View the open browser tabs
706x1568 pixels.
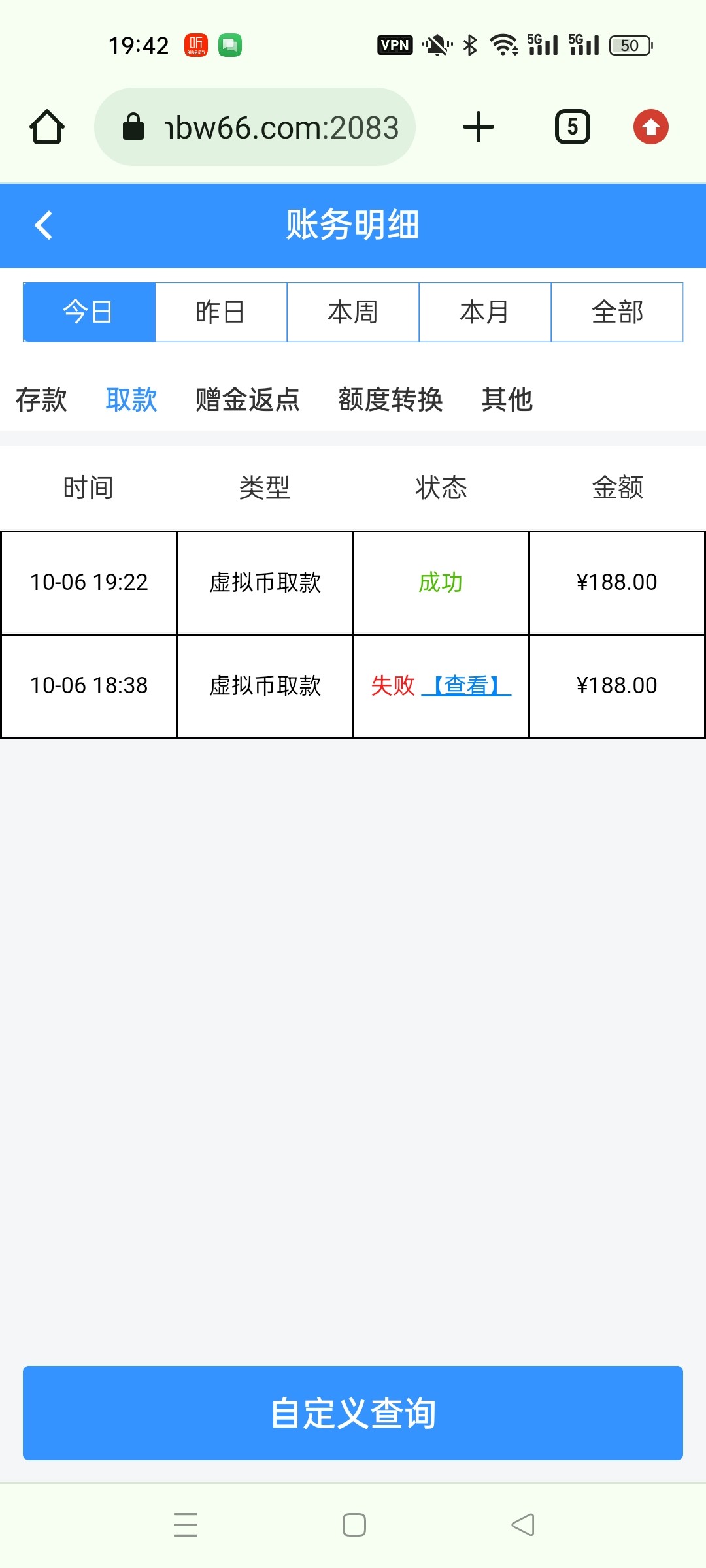coord(573,127)
